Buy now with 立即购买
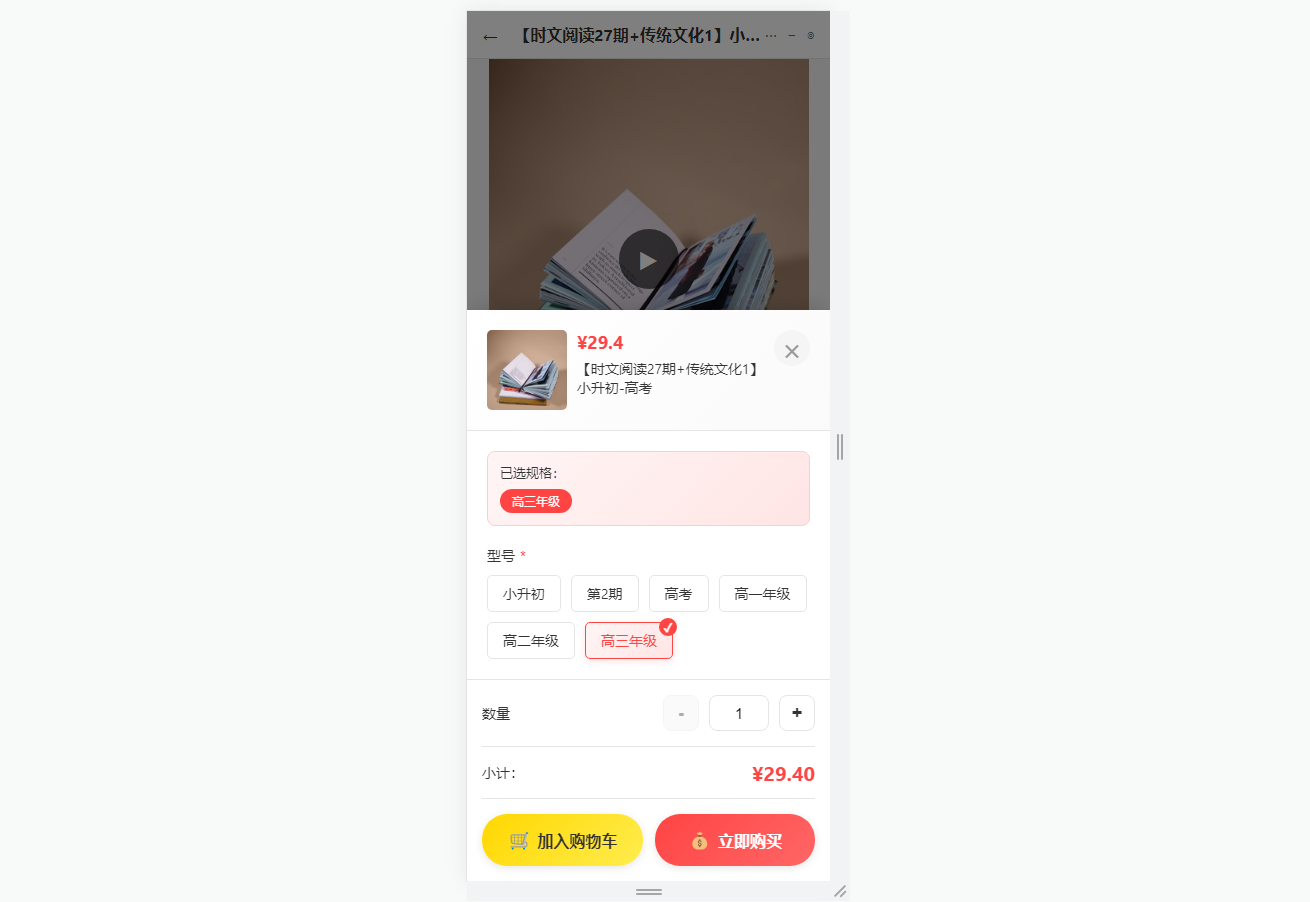1310x902 pixels. pyautogui.click(x=734, y=840)
